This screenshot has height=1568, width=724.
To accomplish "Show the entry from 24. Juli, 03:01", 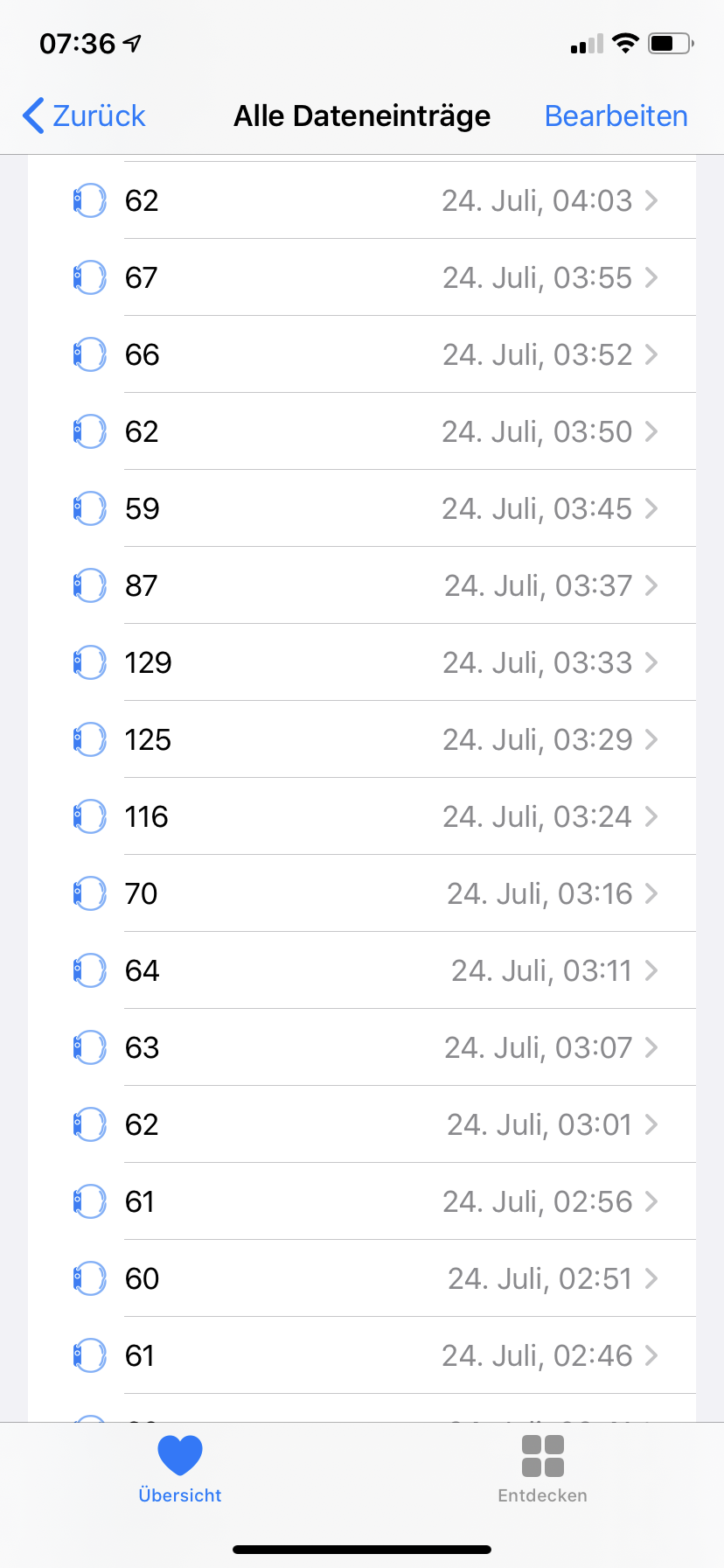I will pyautogui.click(x=362, y=1124).
